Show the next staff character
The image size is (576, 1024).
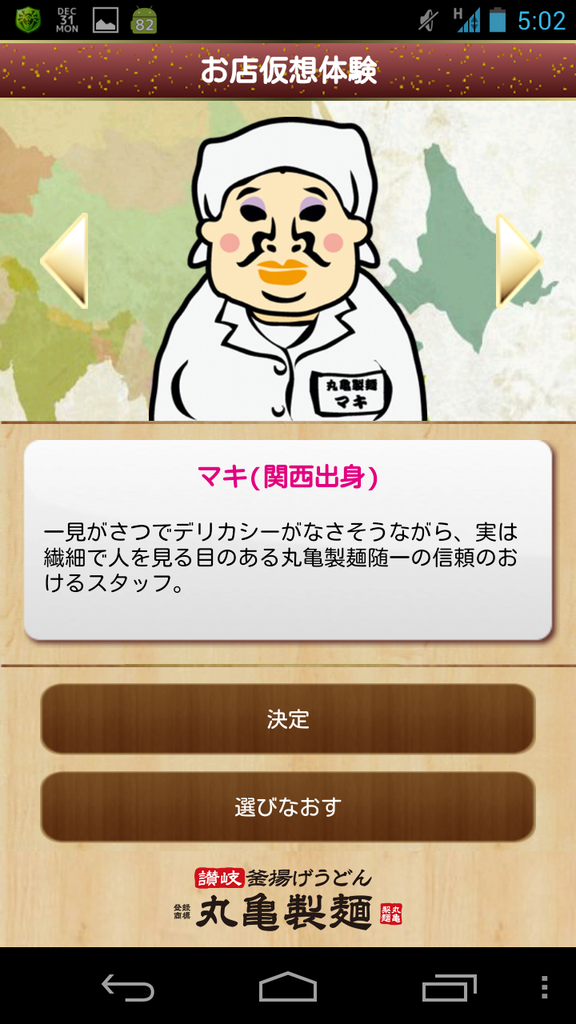(x=519, y=261)
